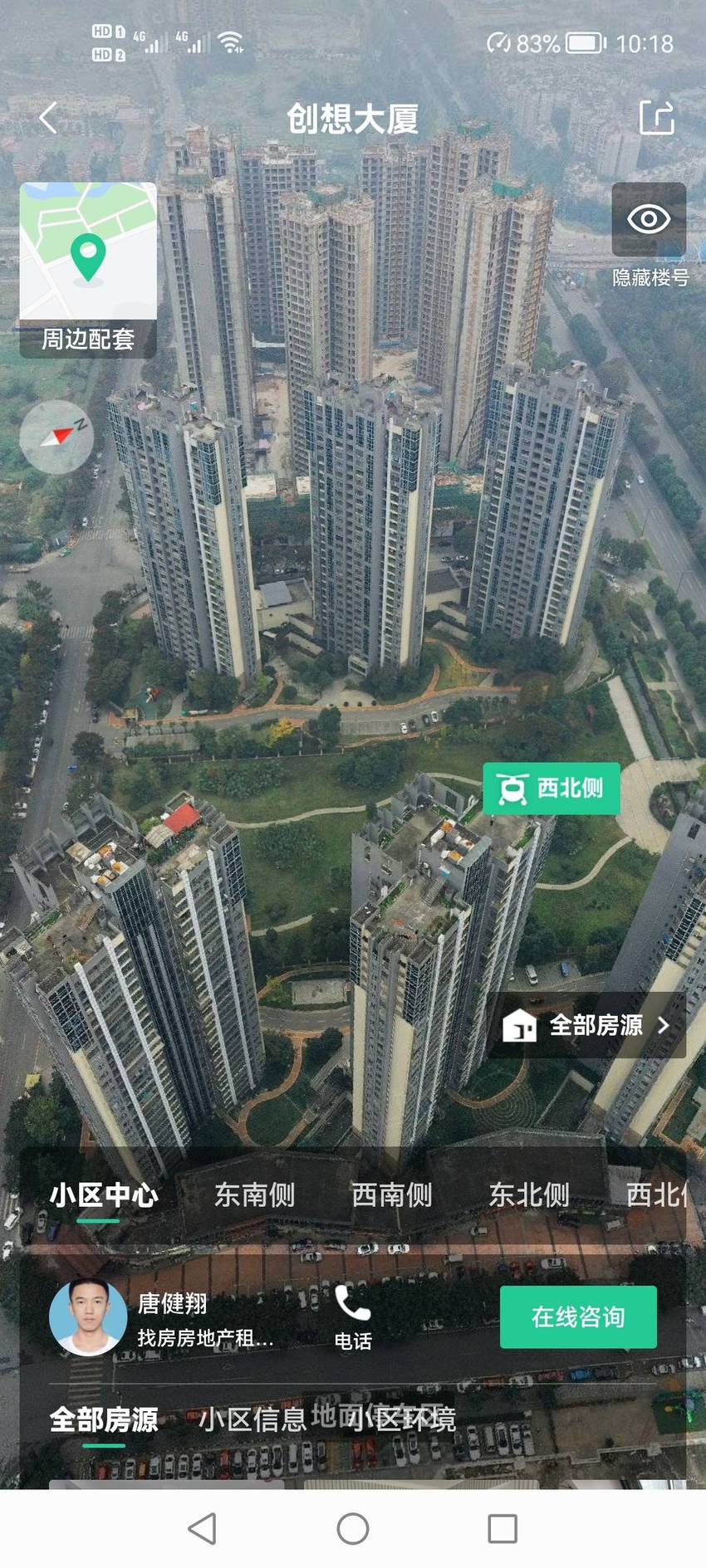Share this 创想大厦 page
This screenshot has width=706, height=1568.
pos(656,117)
